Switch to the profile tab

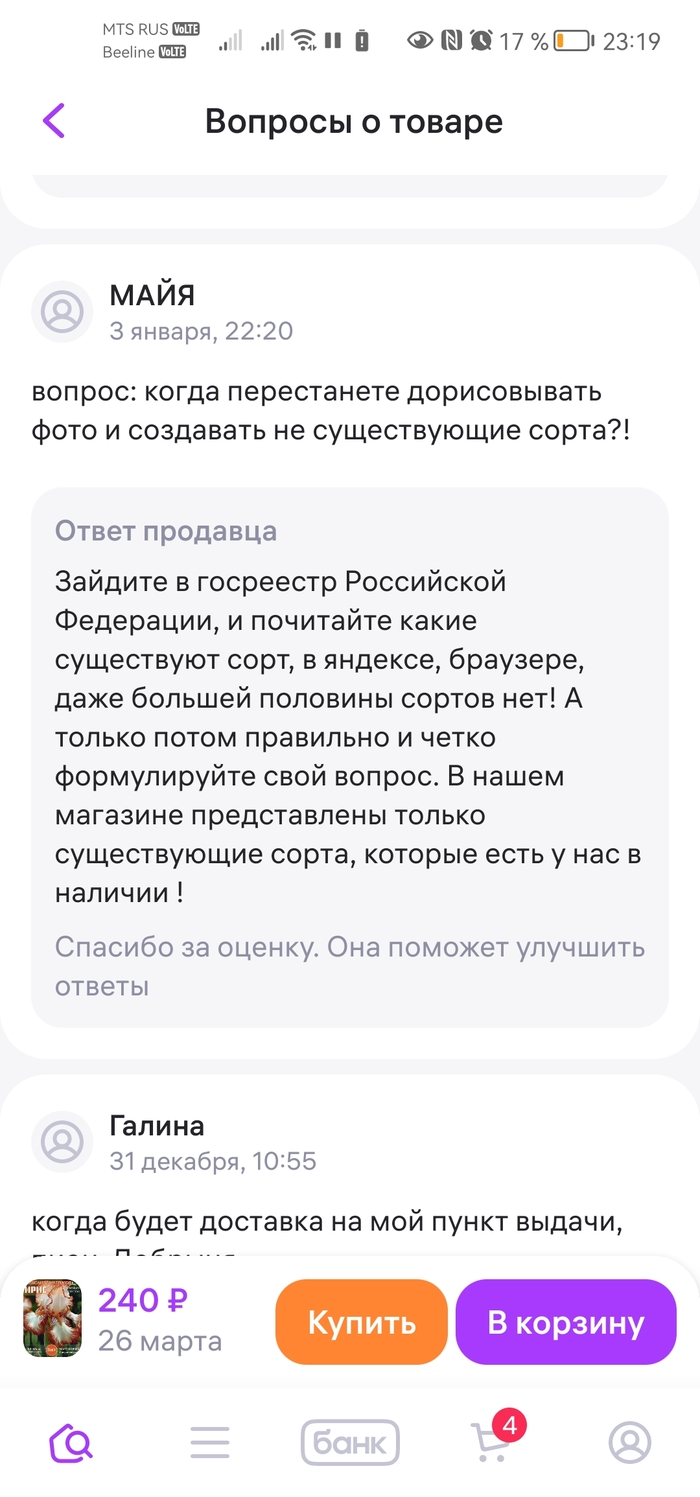[630, 1442]
